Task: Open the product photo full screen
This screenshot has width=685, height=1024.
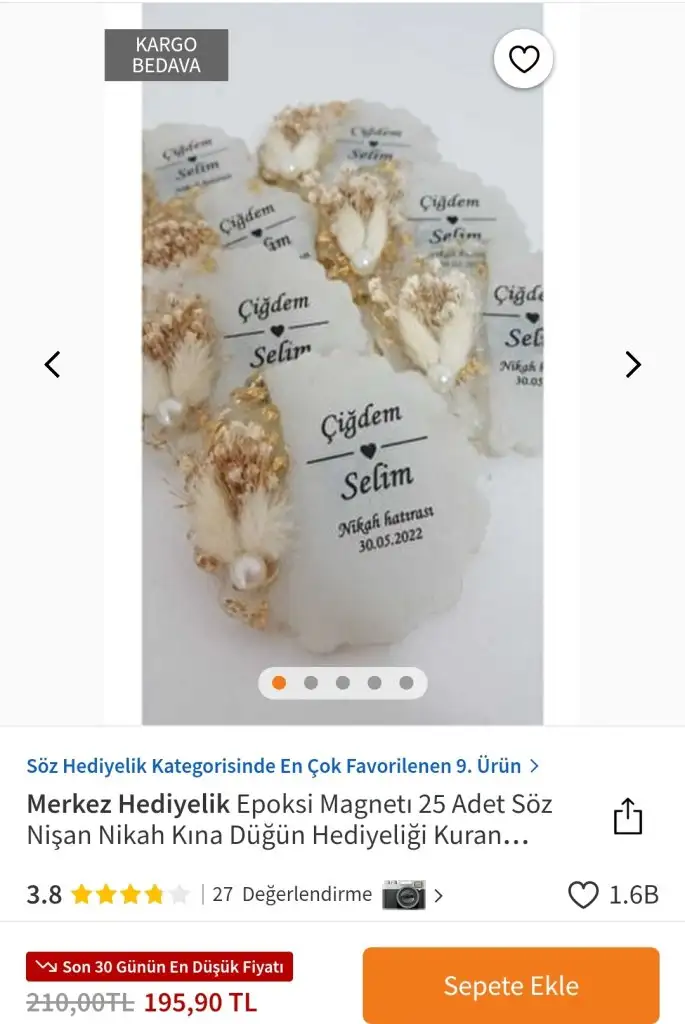Action: [x=342, y=400]
